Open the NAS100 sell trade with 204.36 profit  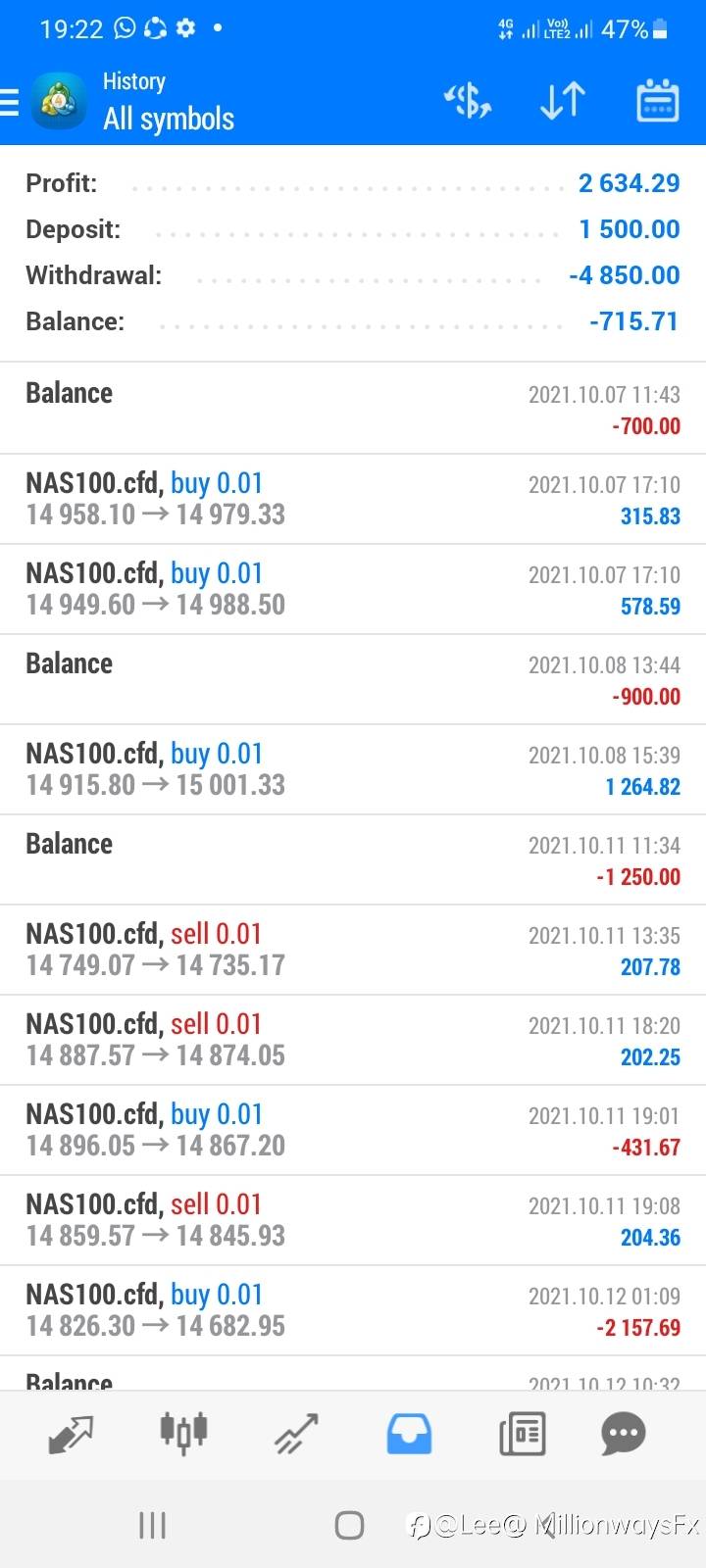pyautogui.click(x=353, y=1220)
